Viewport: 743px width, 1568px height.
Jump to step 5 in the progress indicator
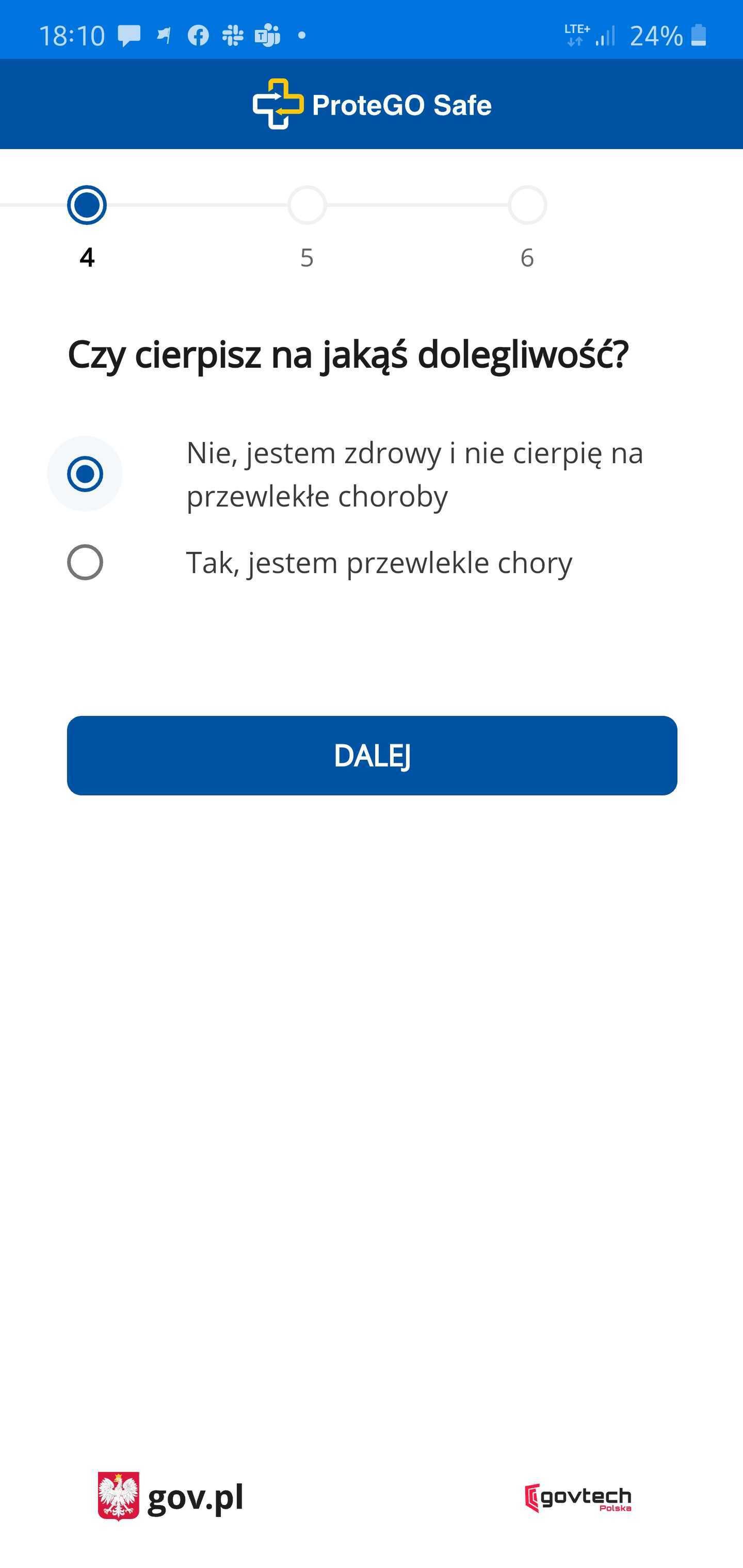coord(307,205)
